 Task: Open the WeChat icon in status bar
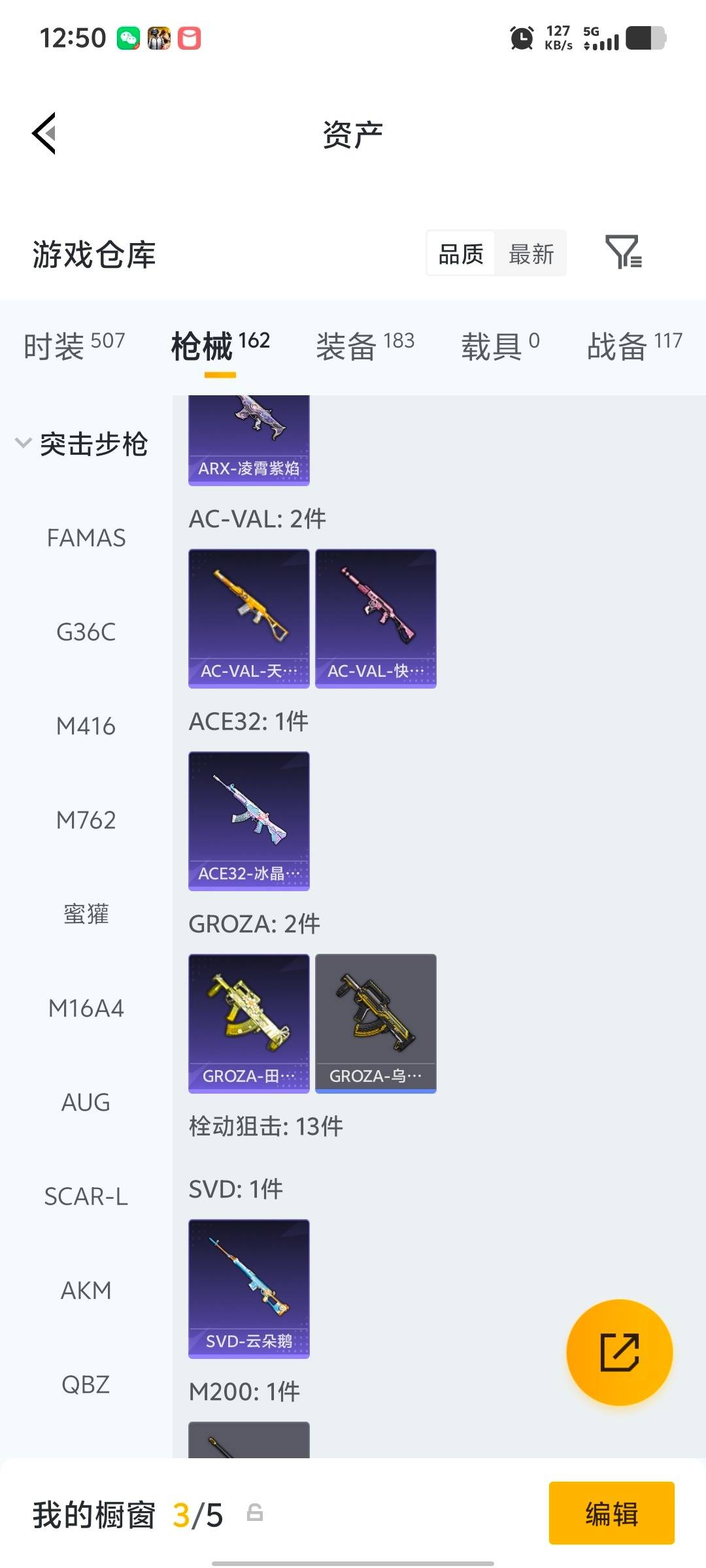(x=128, y=37)
